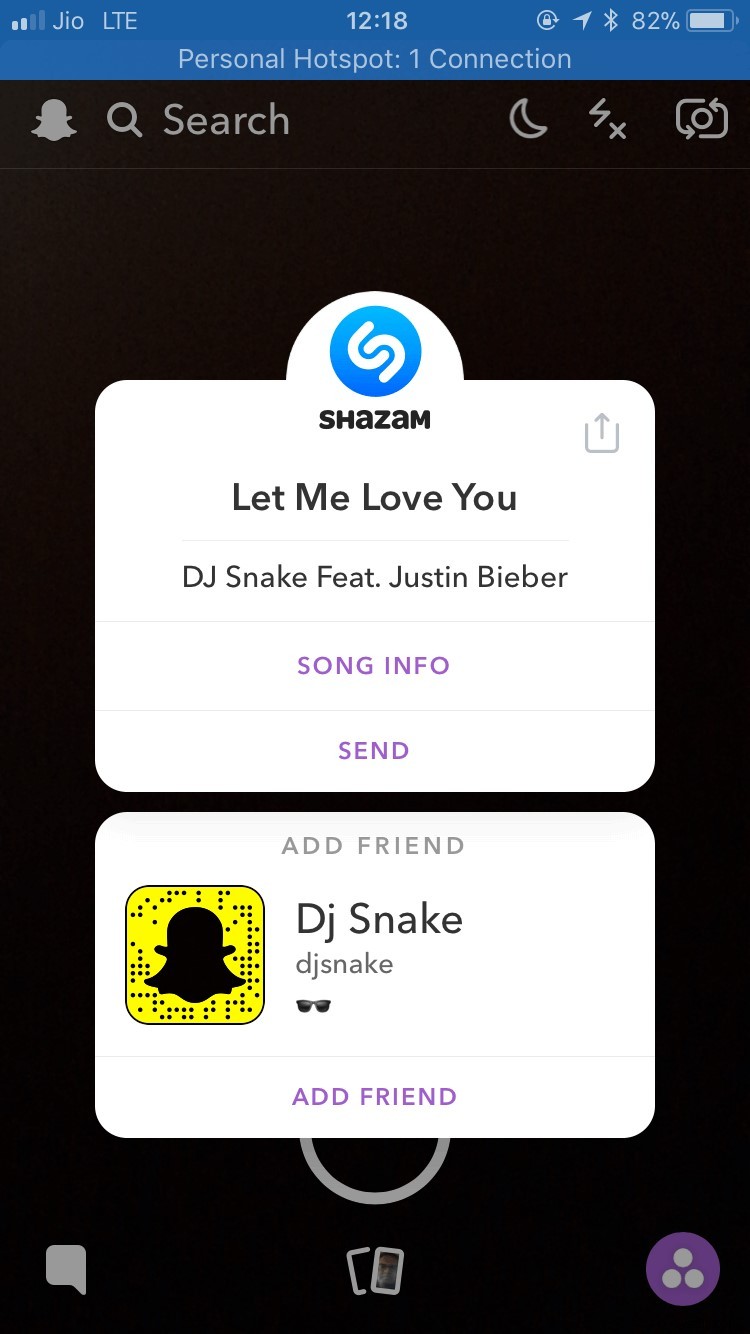Tap the artist name DJ Snake Feat. Justin Bieber
The height and width of the screenshot is (1334, 750).
(374, 577)
